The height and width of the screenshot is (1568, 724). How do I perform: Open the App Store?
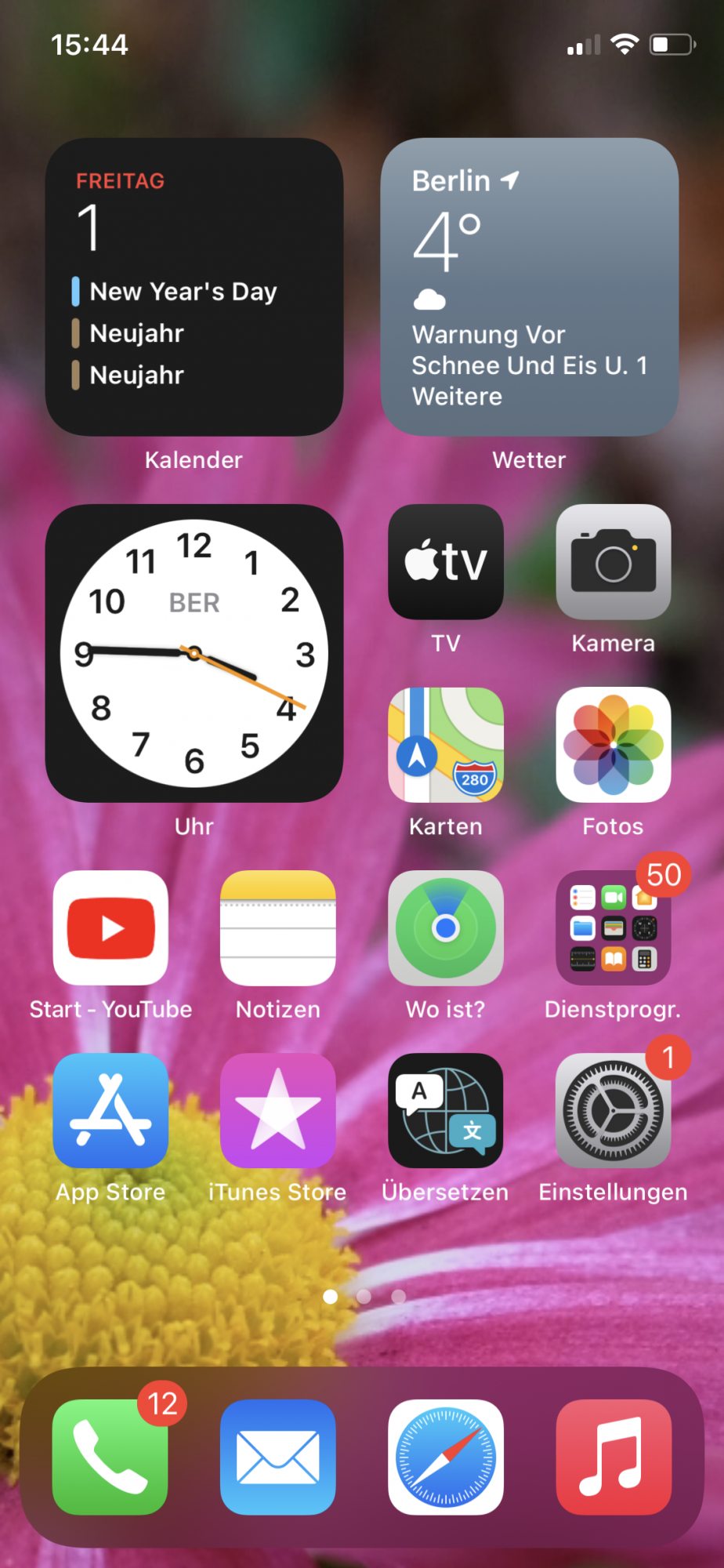(x=110, y=1111)
